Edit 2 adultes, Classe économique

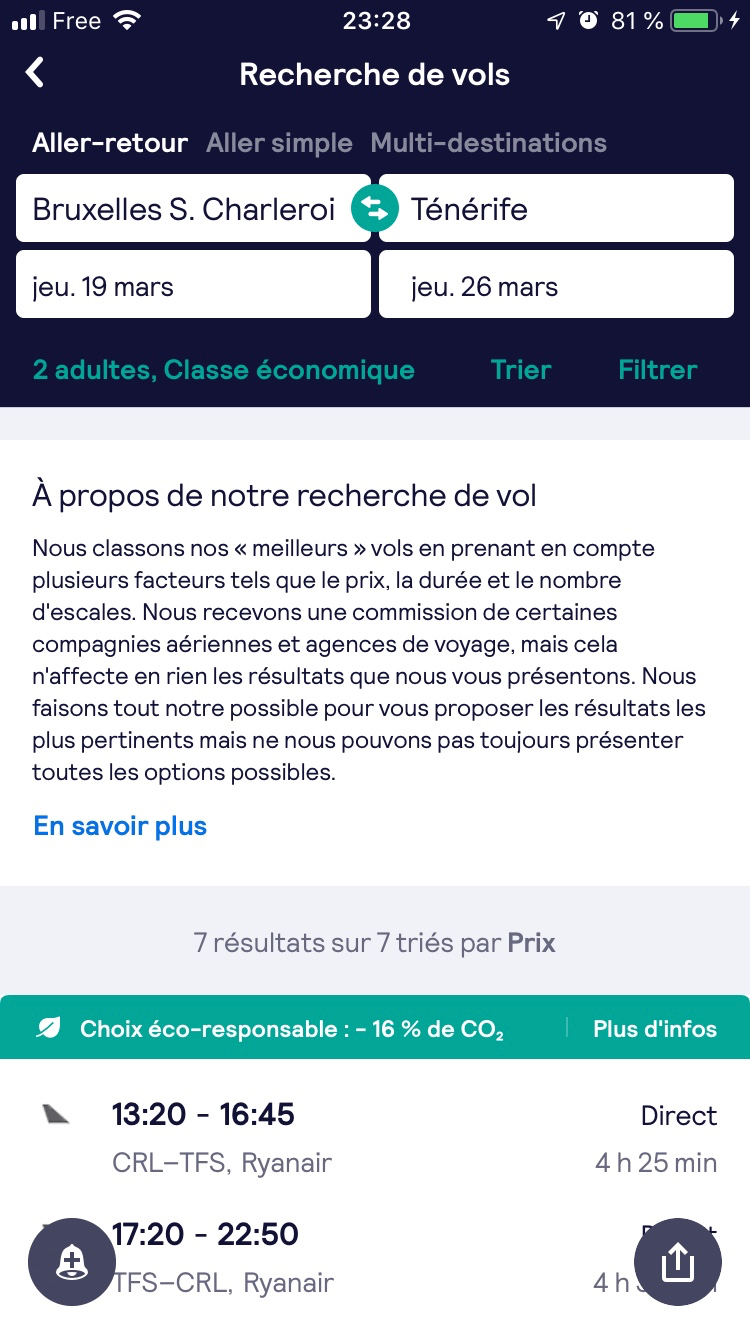tap(223, 370)
